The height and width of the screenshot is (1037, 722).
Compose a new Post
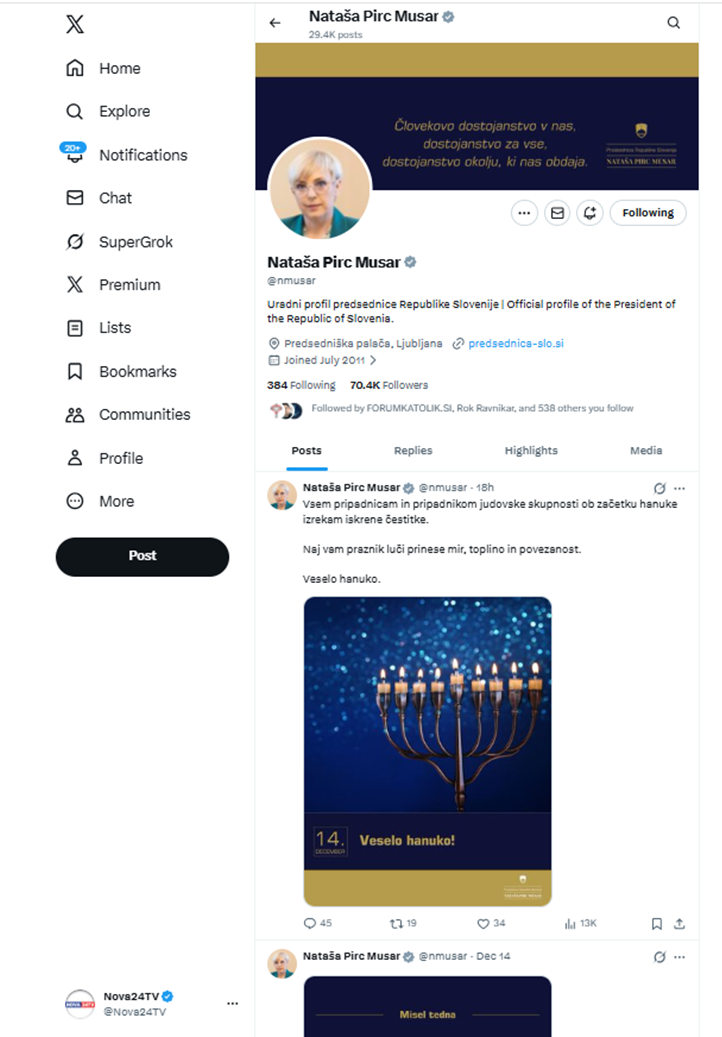pyautogui.click(x=142, y=556)
